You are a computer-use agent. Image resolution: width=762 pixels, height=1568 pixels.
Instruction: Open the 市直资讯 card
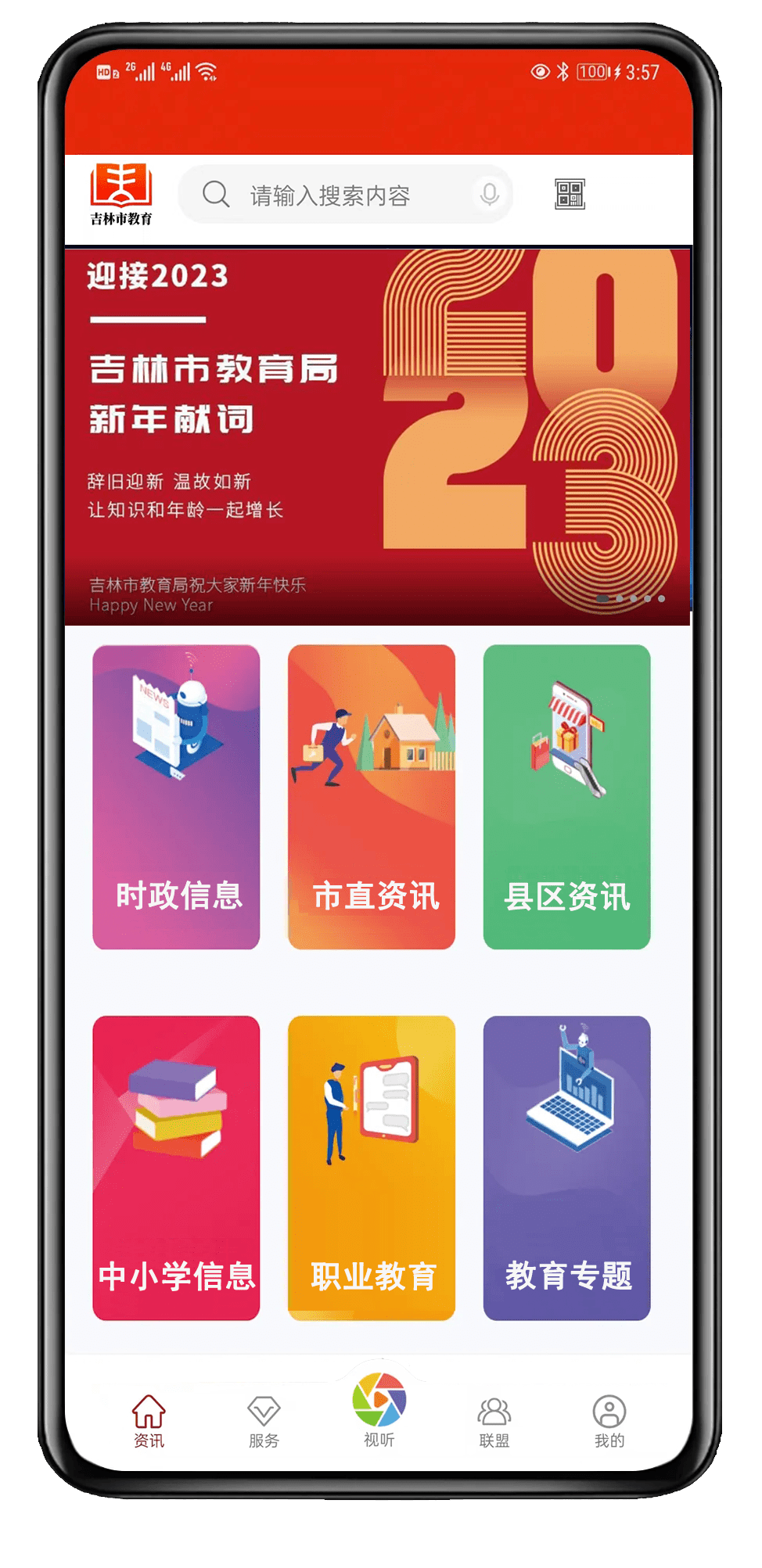372,796
